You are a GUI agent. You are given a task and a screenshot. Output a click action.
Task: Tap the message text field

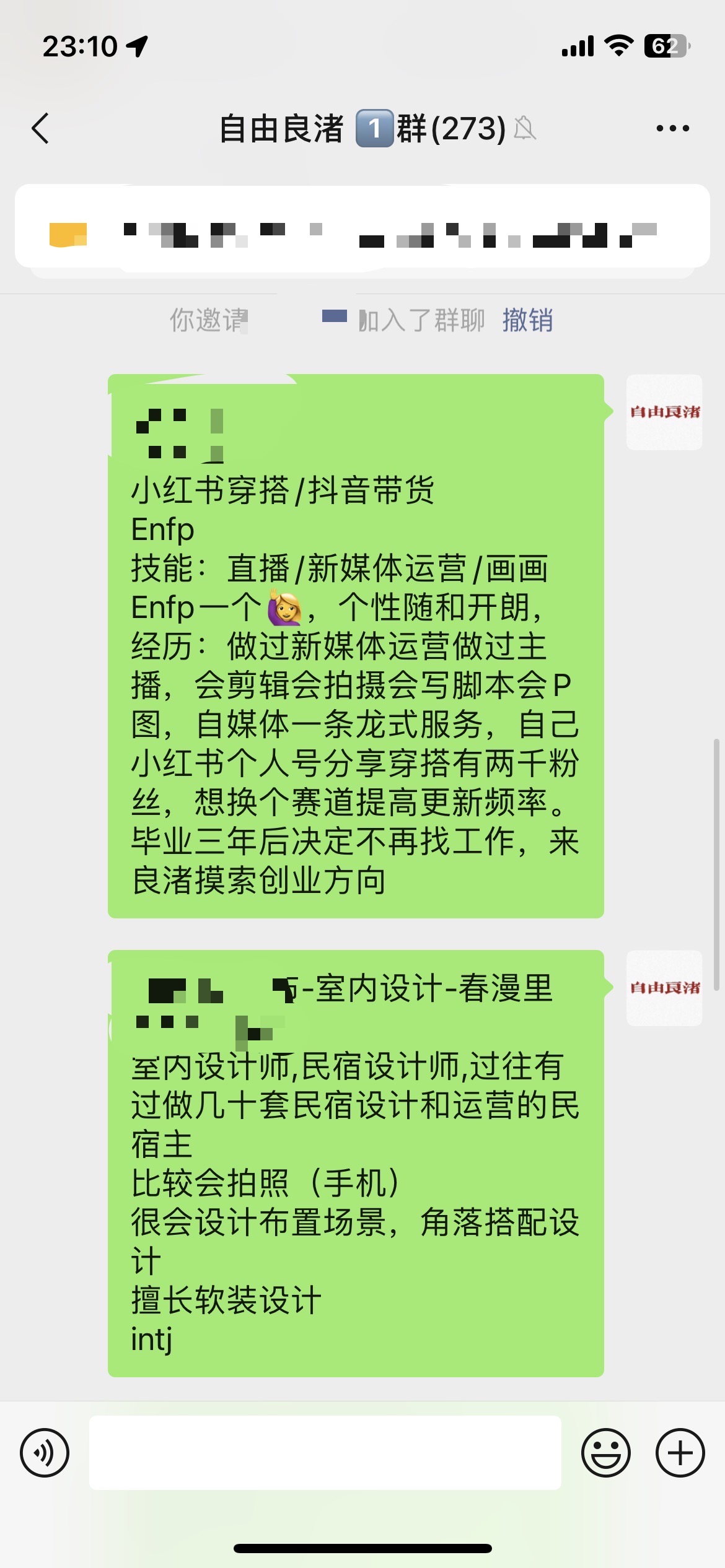coord(325,1452)
